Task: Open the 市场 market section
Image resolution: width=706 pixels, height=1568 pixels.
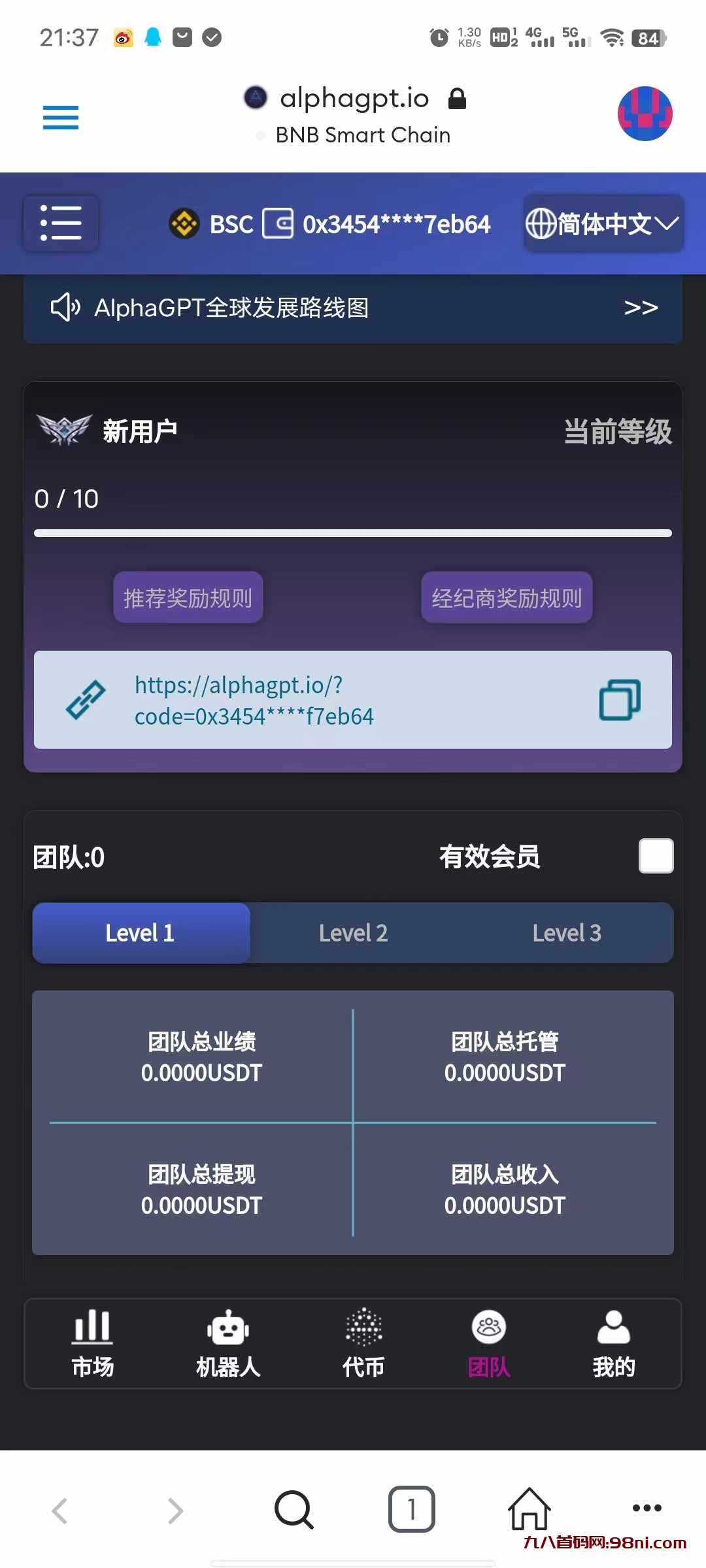Action: [91, 1343]
